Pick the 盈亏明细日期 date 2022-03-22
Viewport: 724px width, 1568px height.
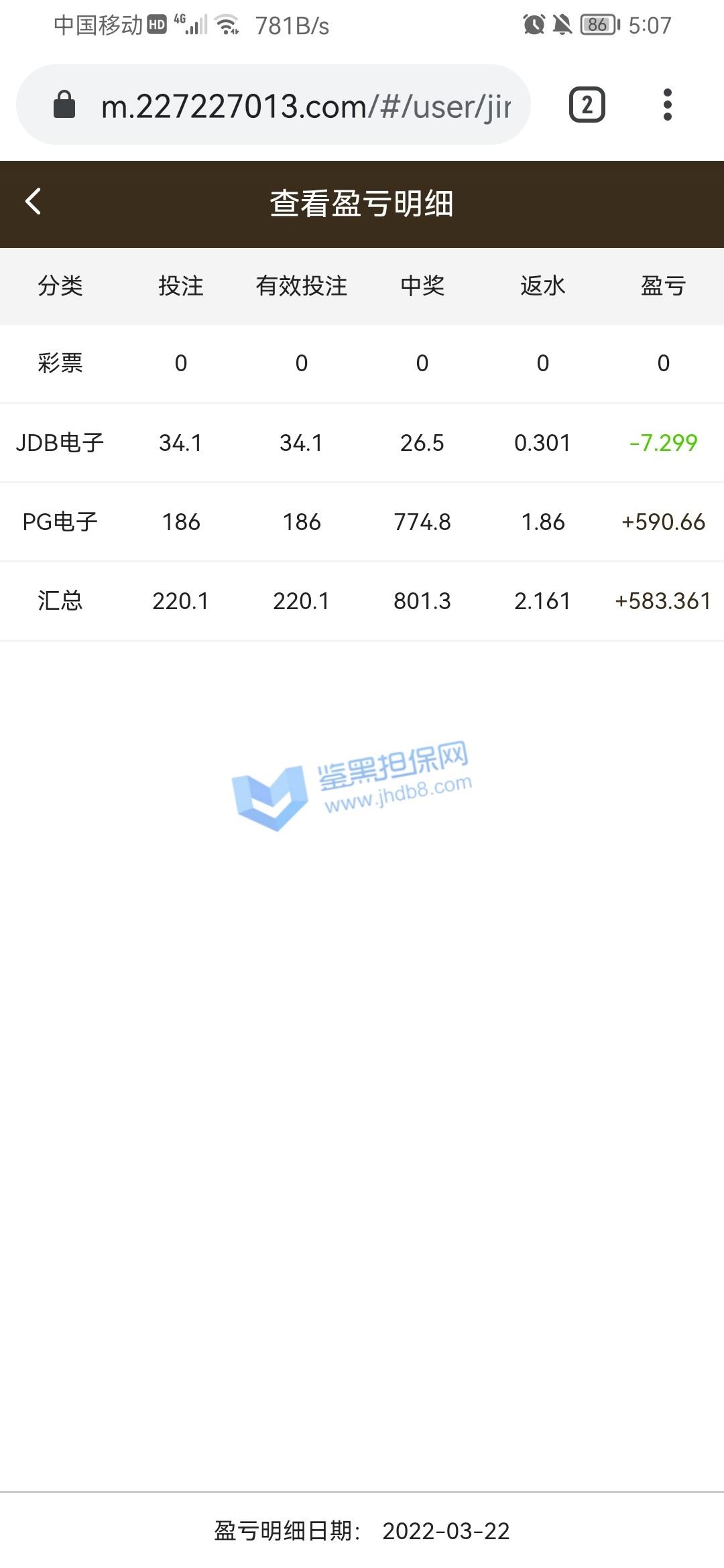(x=446, y=1531)
